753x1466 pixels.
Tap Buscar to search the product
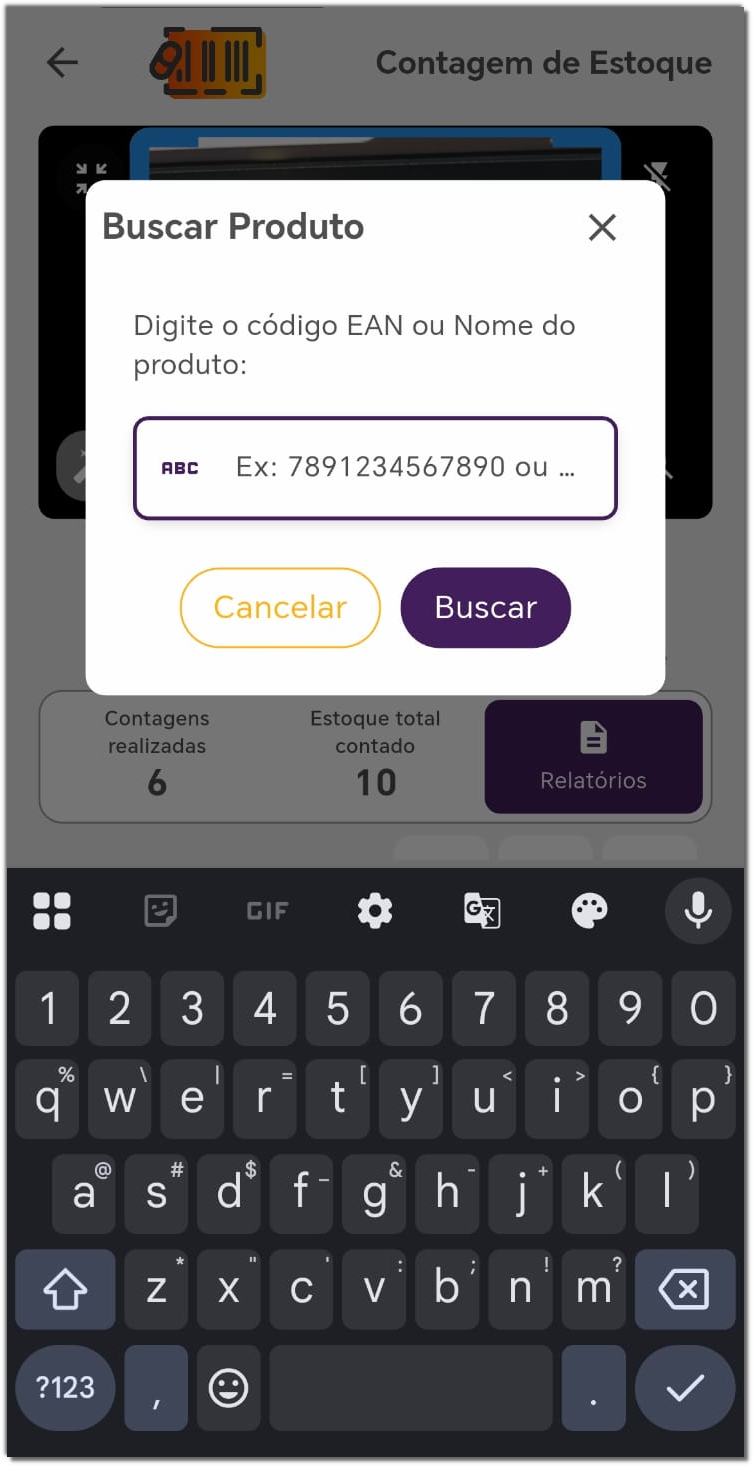tap(486, 607)
